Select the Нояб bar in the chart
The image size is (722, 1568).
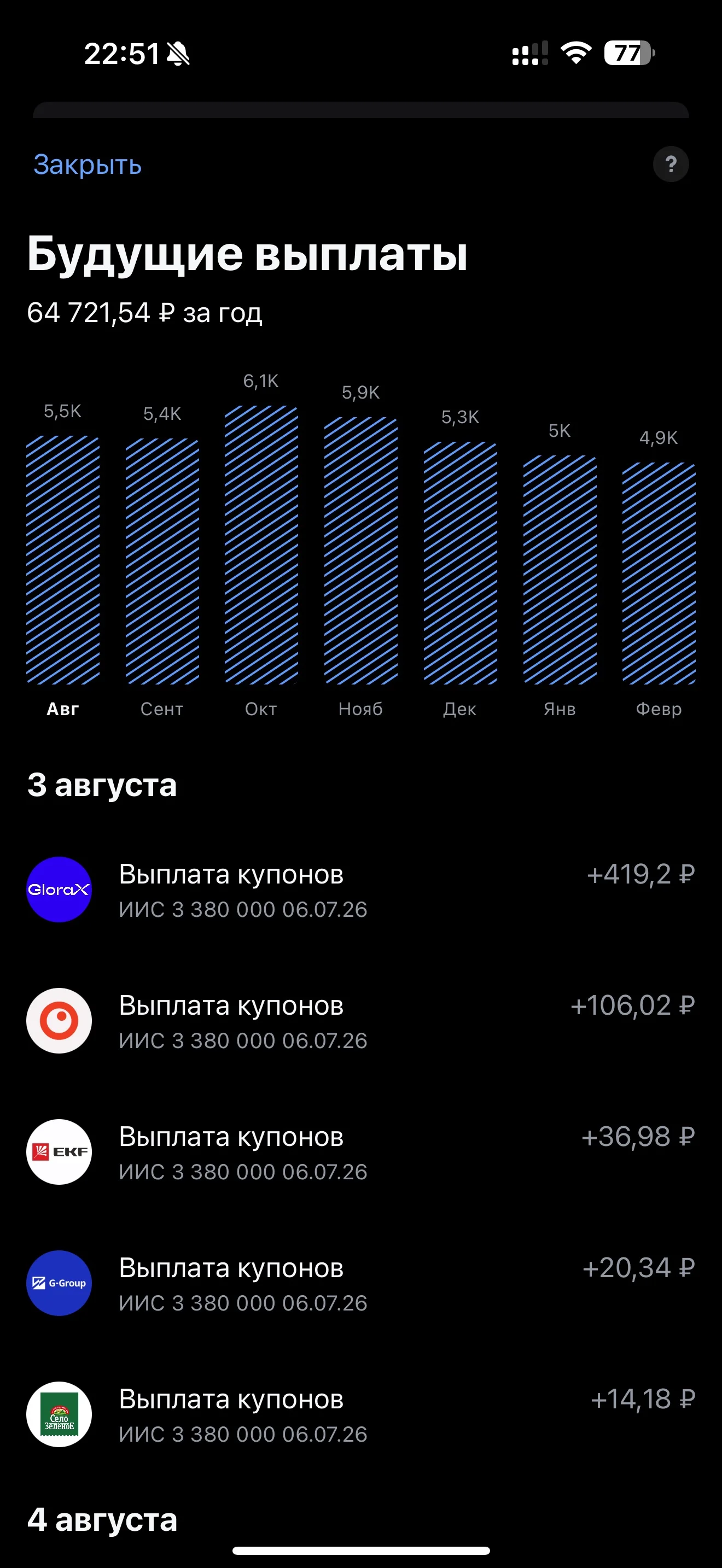[361, 551]
